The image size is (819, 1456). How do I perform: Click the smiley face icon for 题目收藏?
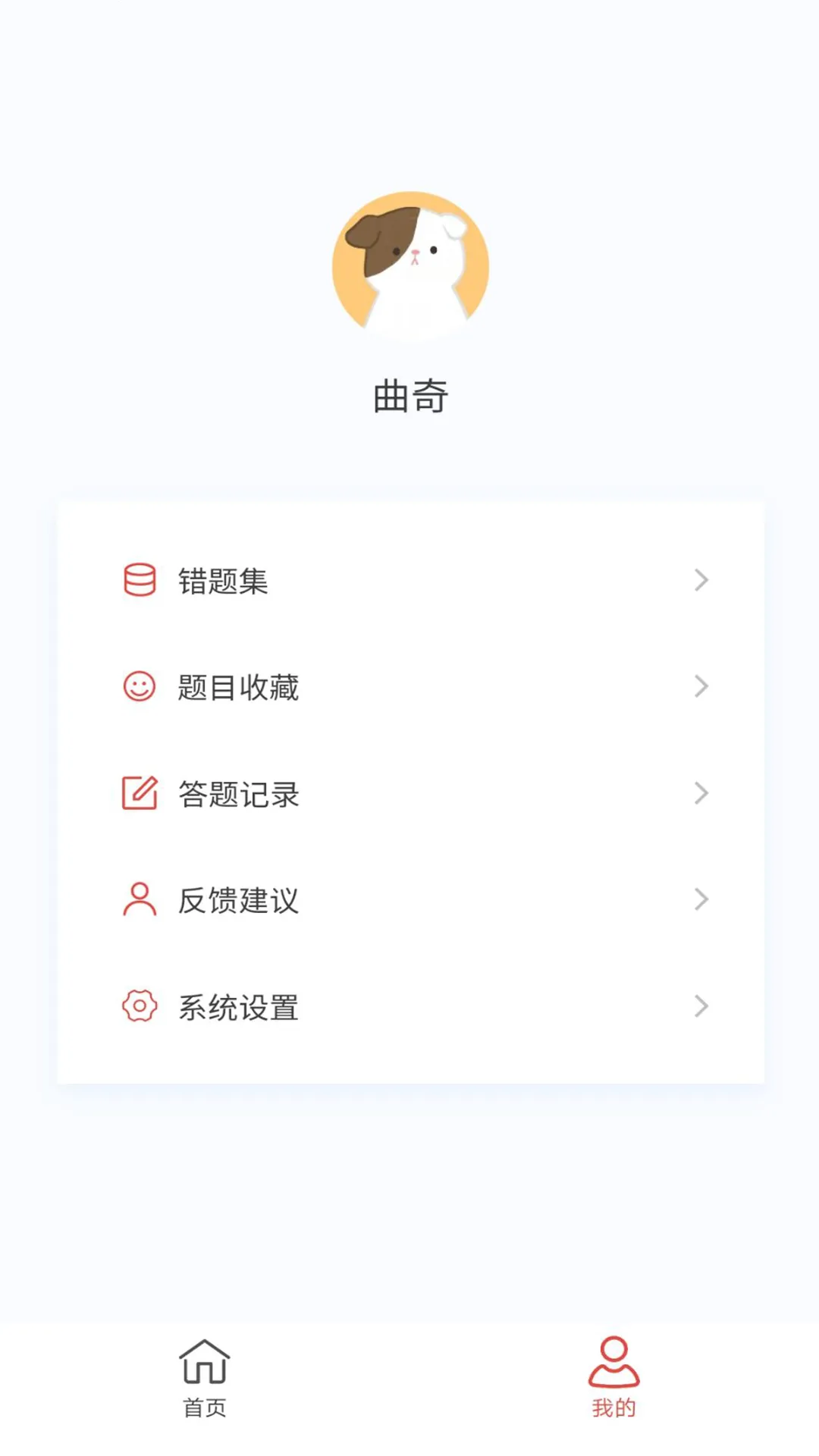(140, 687)
